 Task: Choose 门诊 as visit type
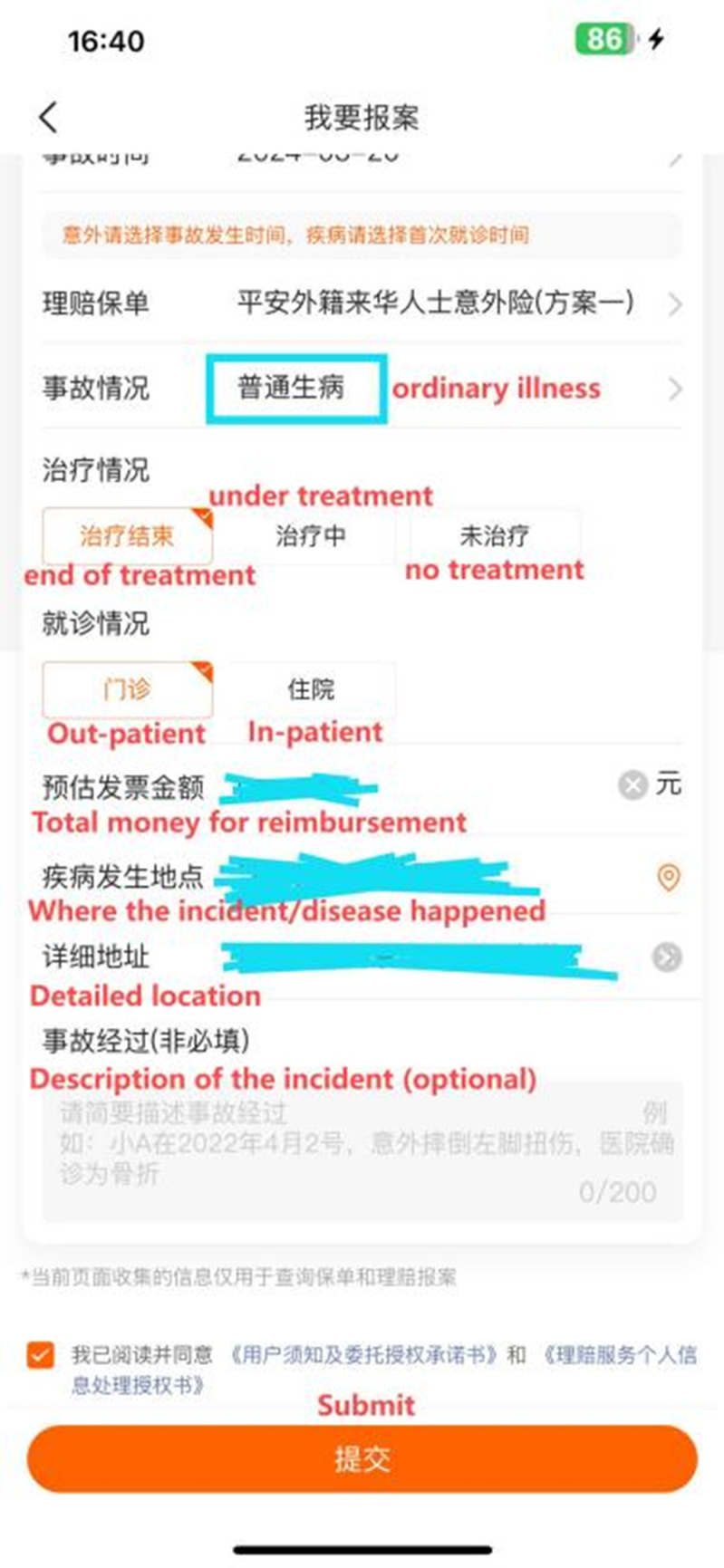pos(127,689)
